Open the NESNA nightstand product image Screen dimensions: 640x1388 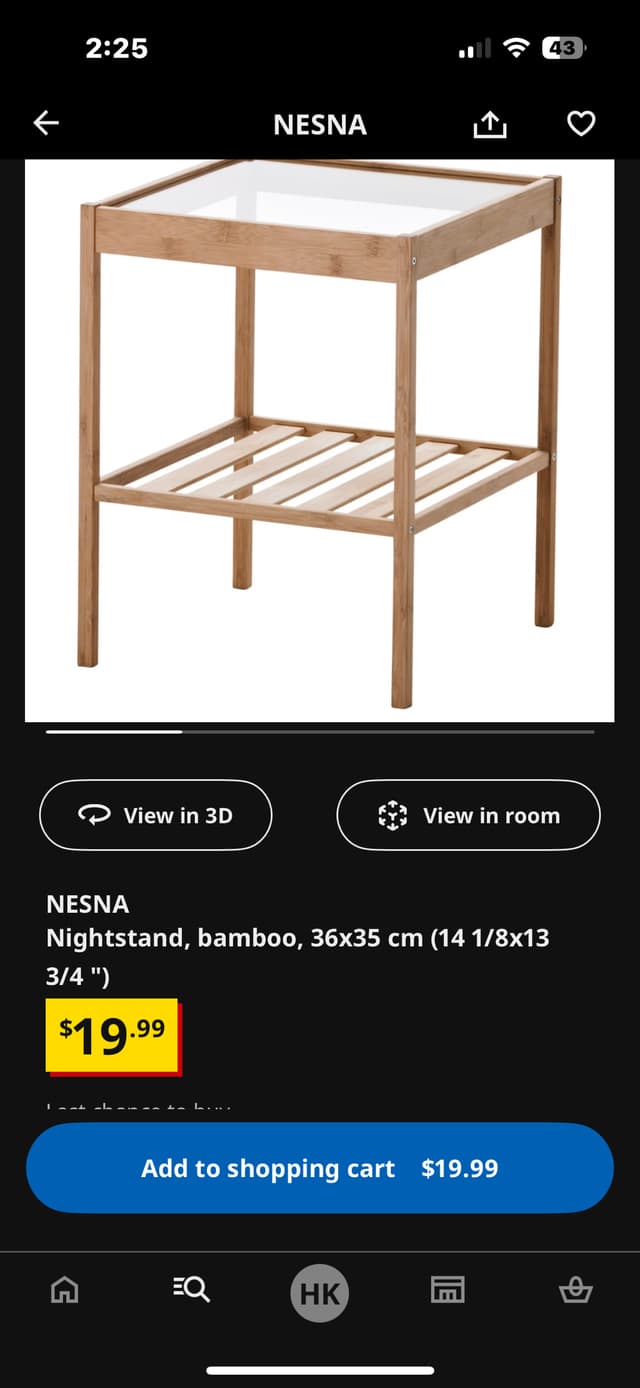tap(320, 440)
